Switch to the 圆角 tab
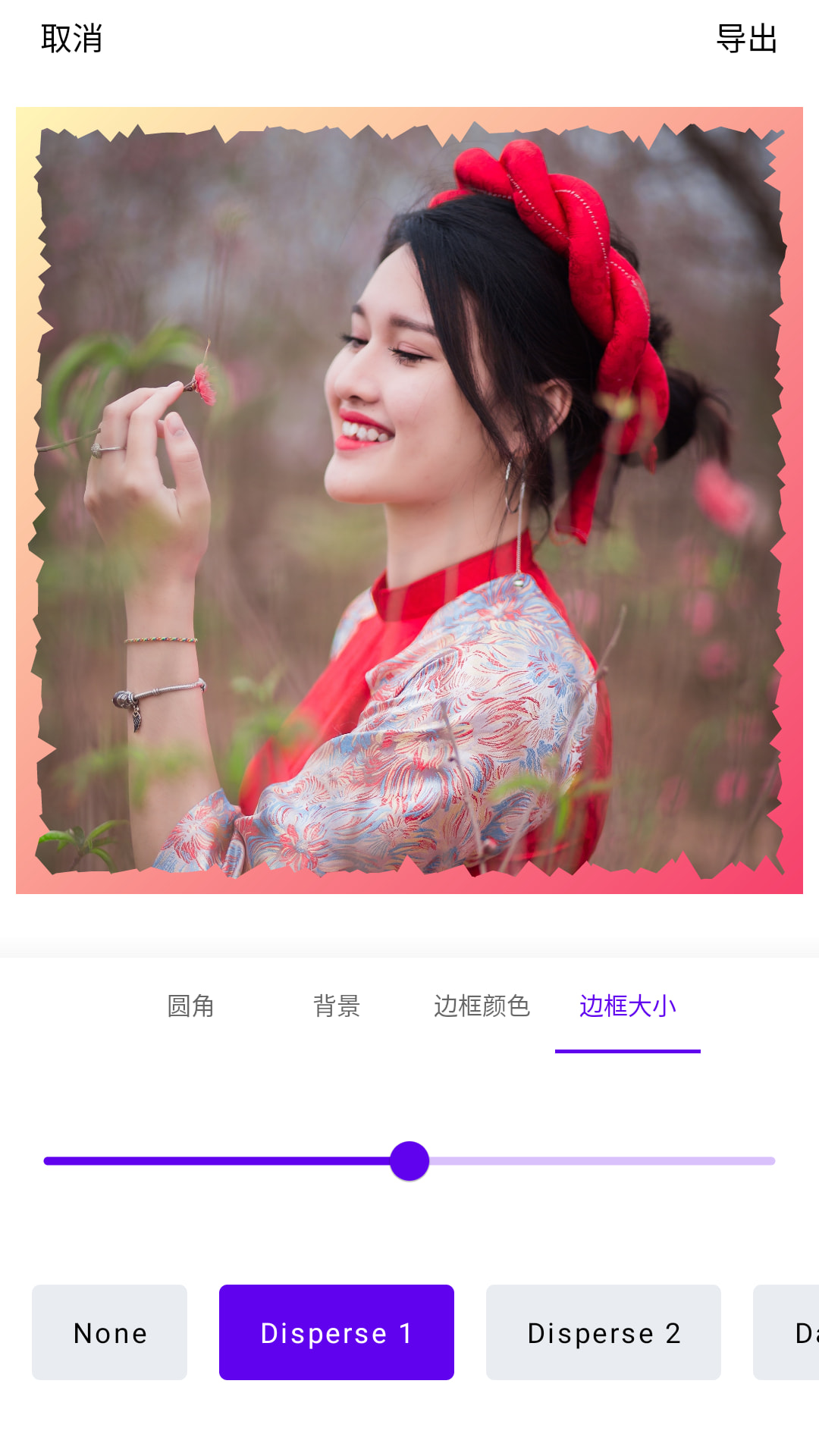The height and width of the screenshot is (1456, 819). pyautogui.click(x=190, y=1006)
